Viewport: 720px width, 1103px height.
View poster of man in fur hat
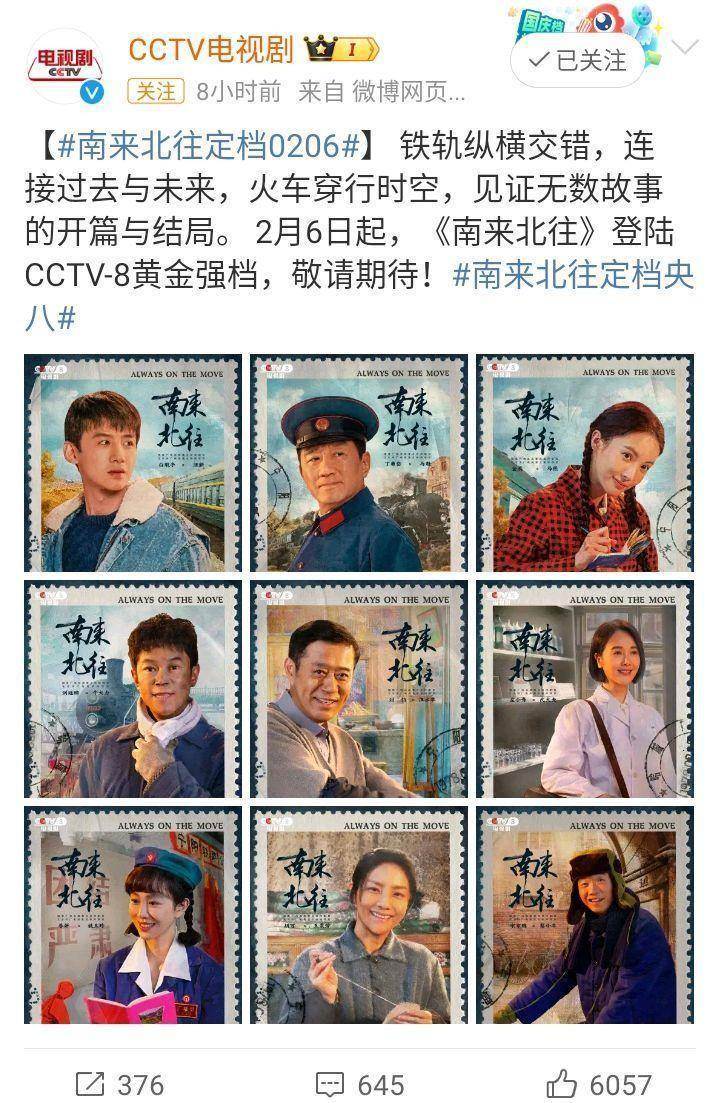(584, 915)
